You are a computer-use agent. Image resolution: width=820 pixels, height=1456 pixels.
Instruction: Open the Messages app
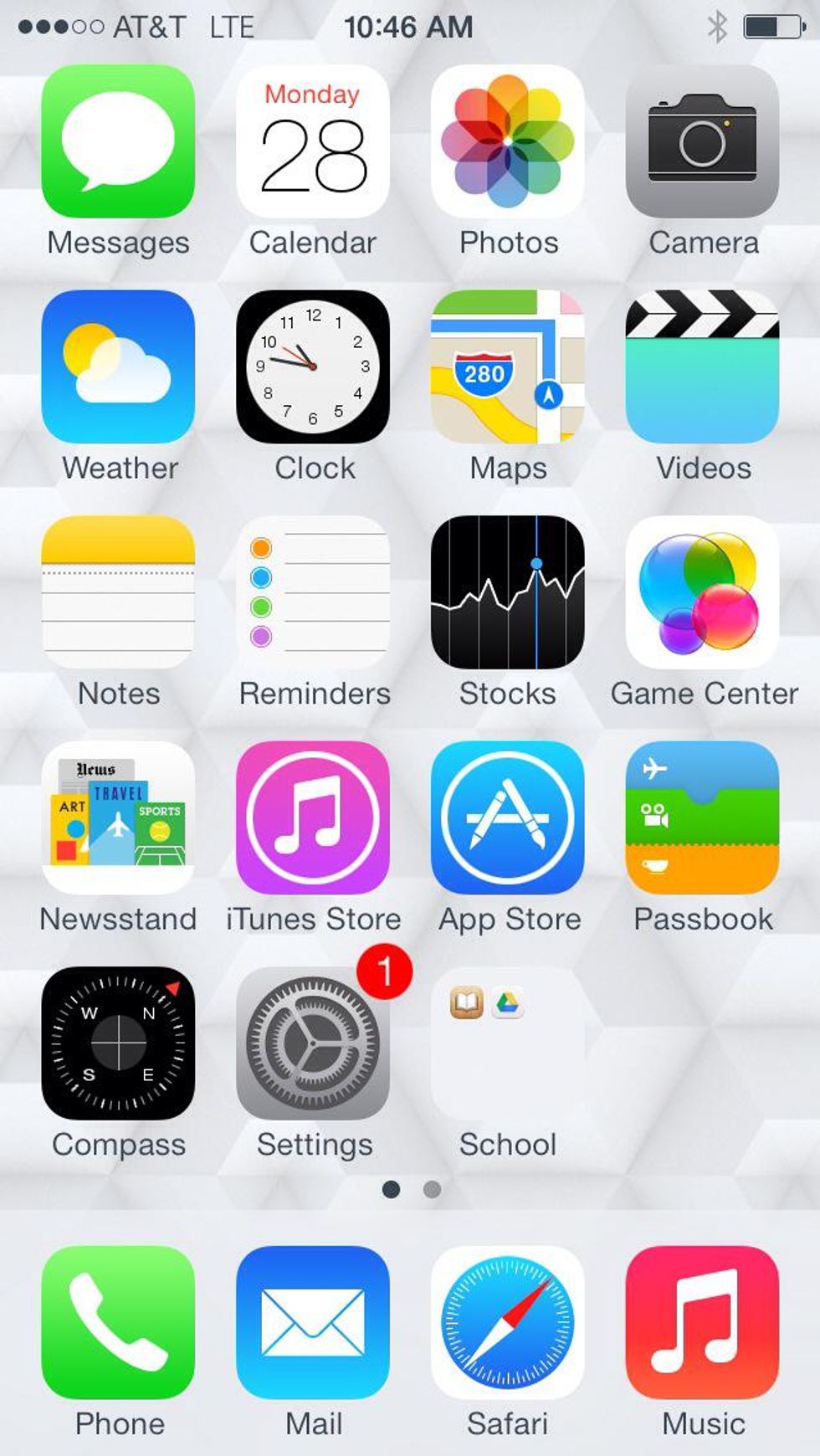(x=118, y=141)
